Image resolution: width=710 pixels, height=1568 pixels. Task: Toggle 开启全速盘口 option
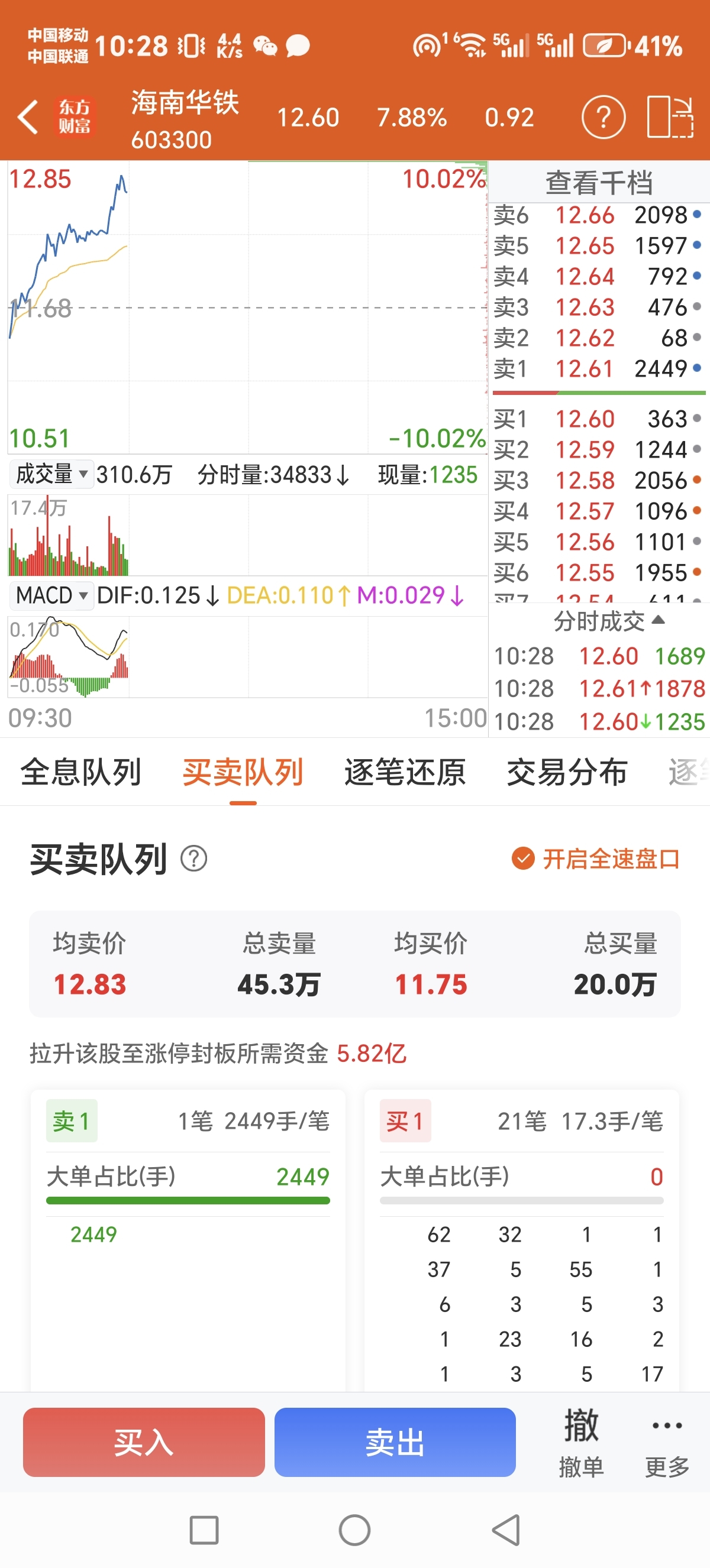click(x=596, y=858)
